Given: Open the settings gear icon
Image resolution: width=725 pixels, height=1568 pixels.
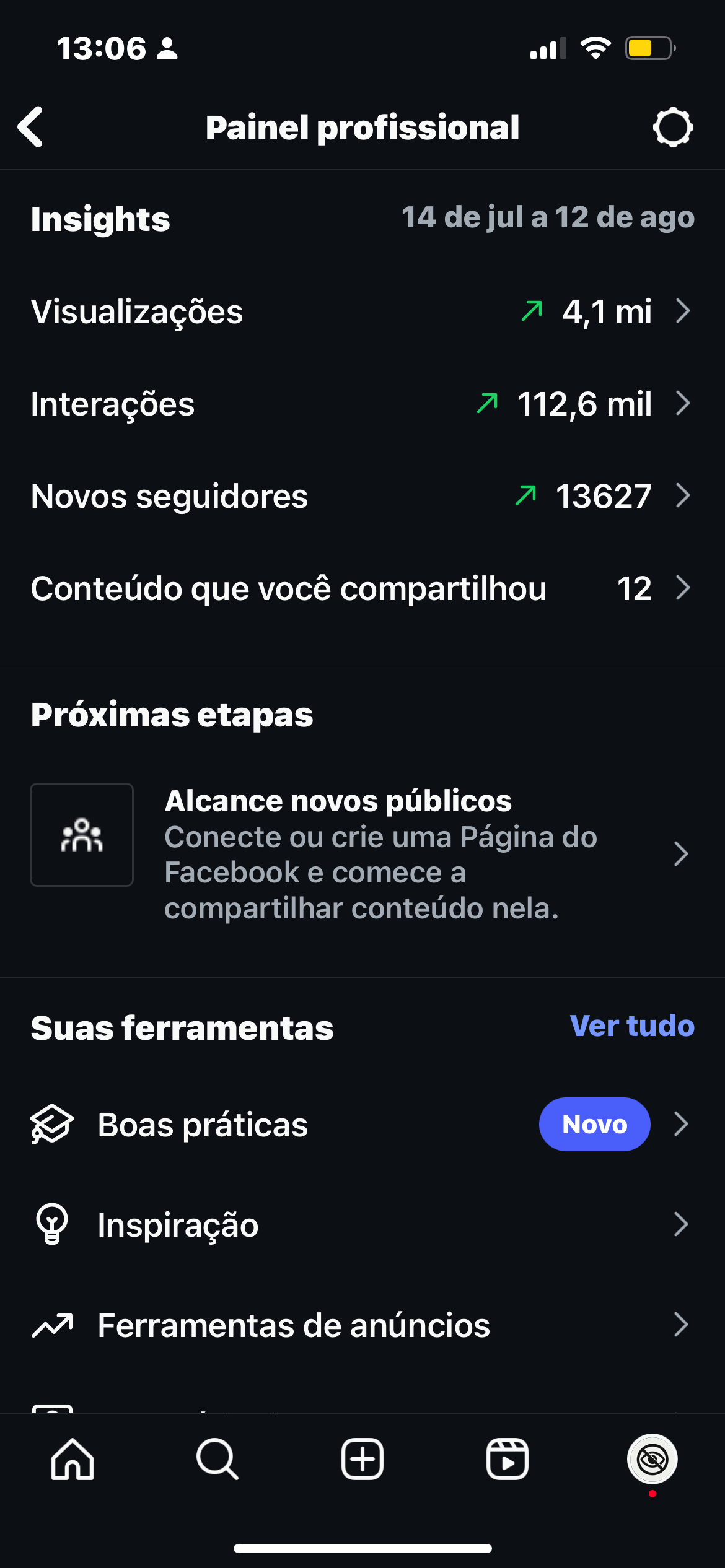Looking at the screenshot, I should point(672,128).
